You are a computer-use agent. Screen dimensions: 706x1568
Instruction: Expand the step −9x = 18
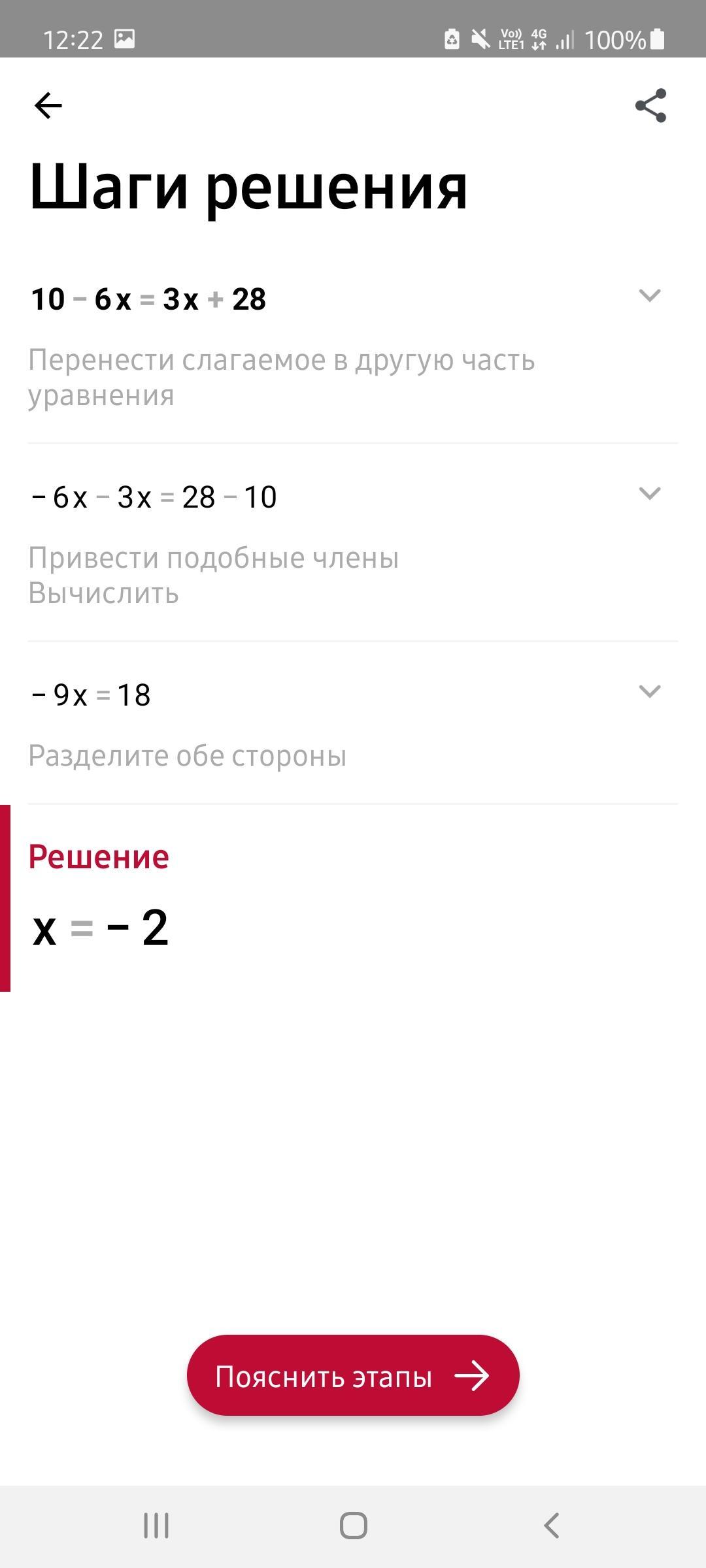[649, 691]
